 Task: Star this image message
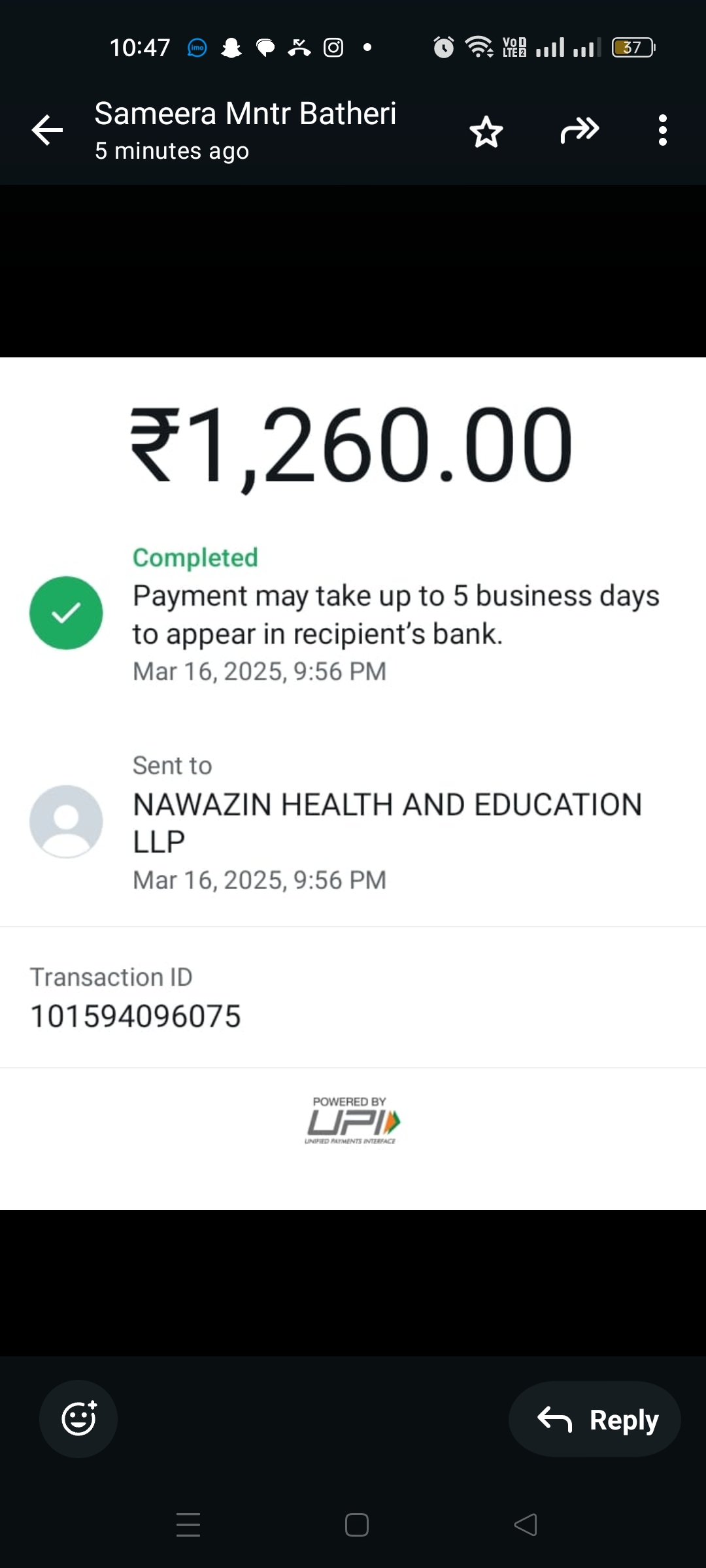(486, 131)
